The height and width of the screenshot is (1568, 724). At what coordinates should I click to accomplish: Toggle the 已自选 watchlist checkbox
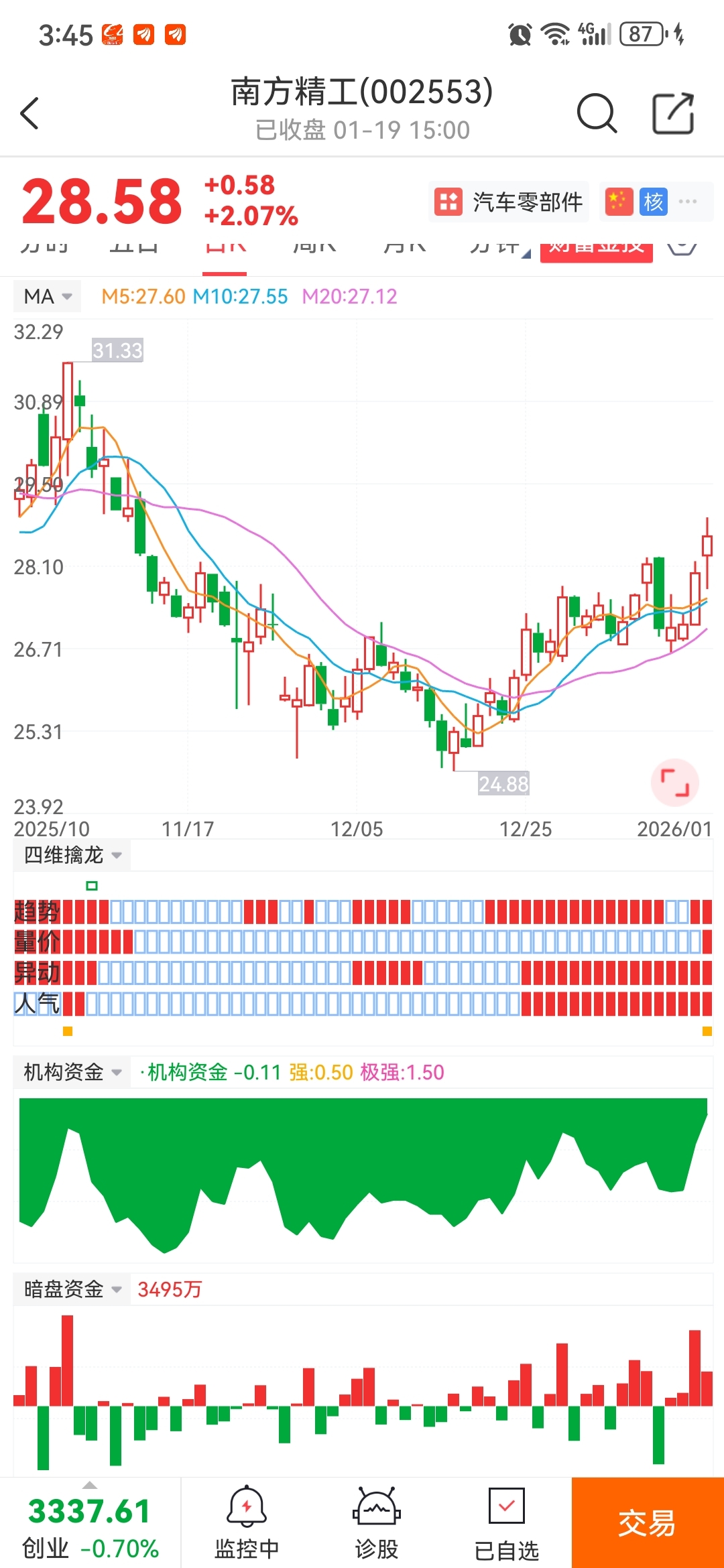tap(506, 1524)
